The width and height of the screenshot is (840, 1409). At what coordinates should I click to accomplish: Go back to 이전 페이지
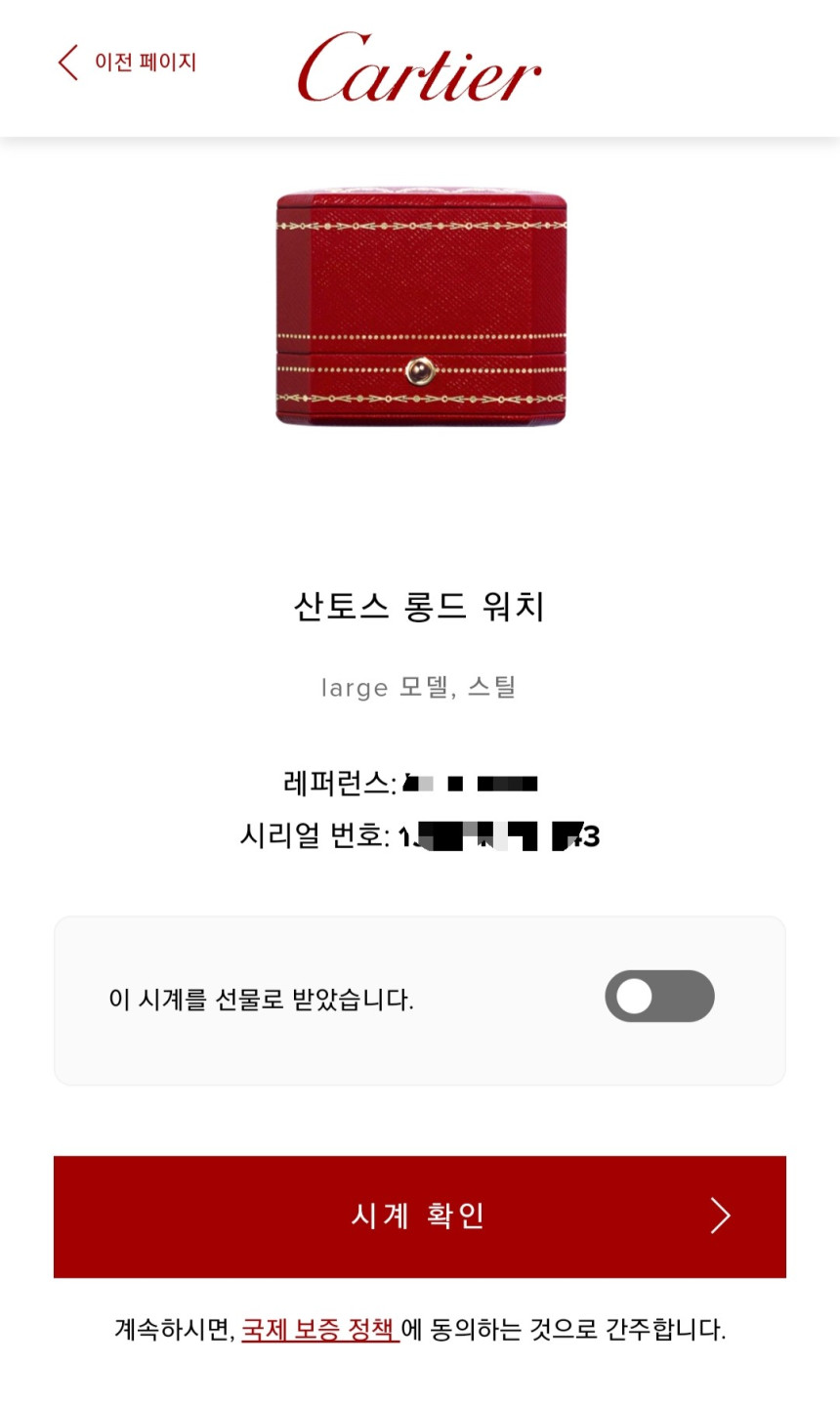(127, 63)
